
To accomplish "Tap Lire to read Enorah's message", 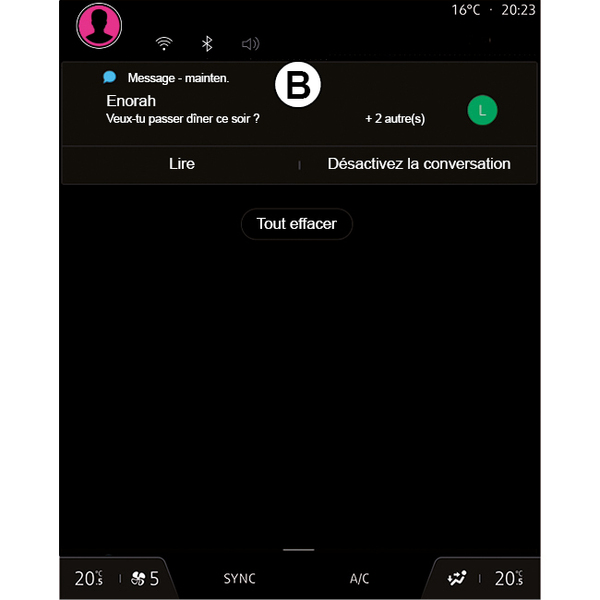I will click(x=182, y=164).
